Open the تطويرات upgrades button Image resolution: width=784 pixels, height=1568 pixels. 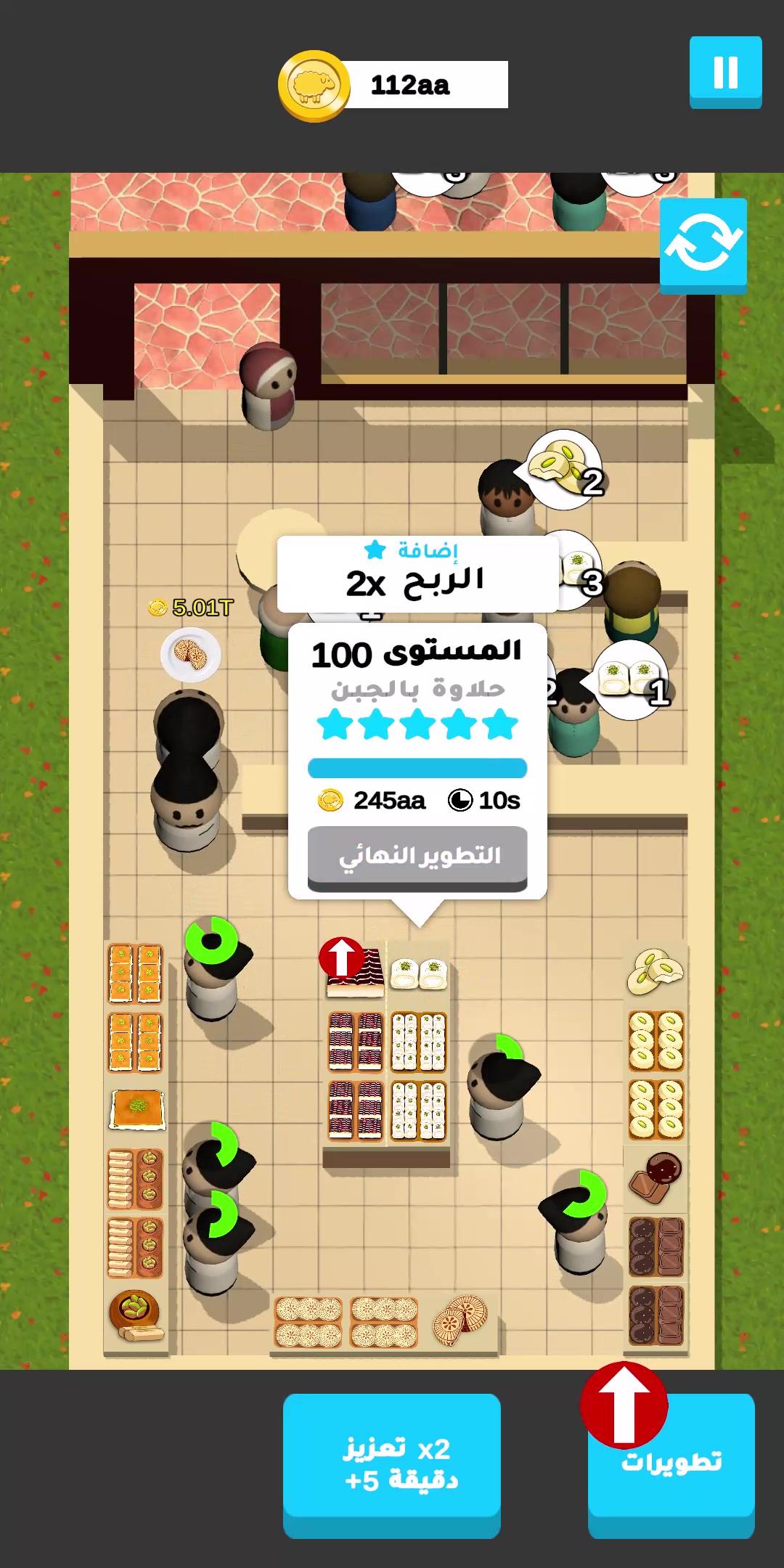[x=671, y=1465]
